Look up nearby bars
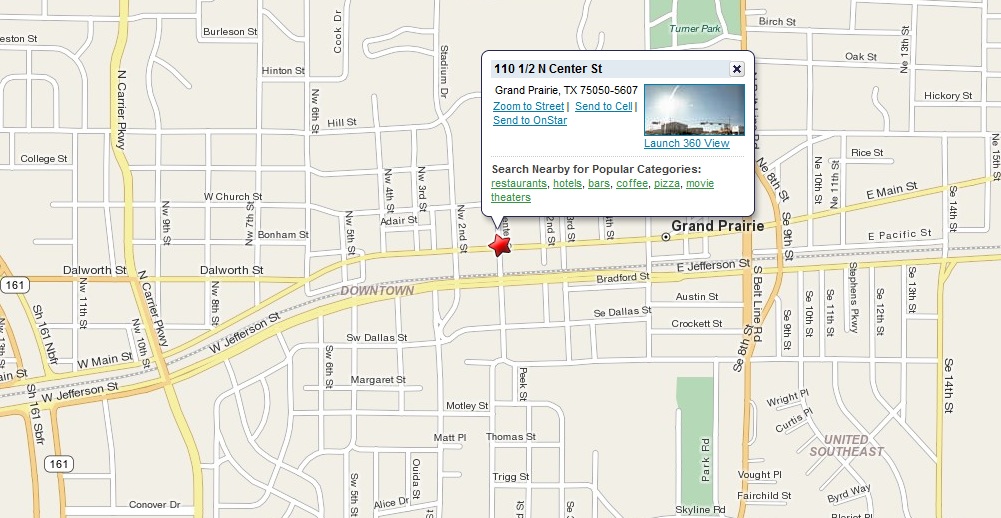 coord(598,184)
